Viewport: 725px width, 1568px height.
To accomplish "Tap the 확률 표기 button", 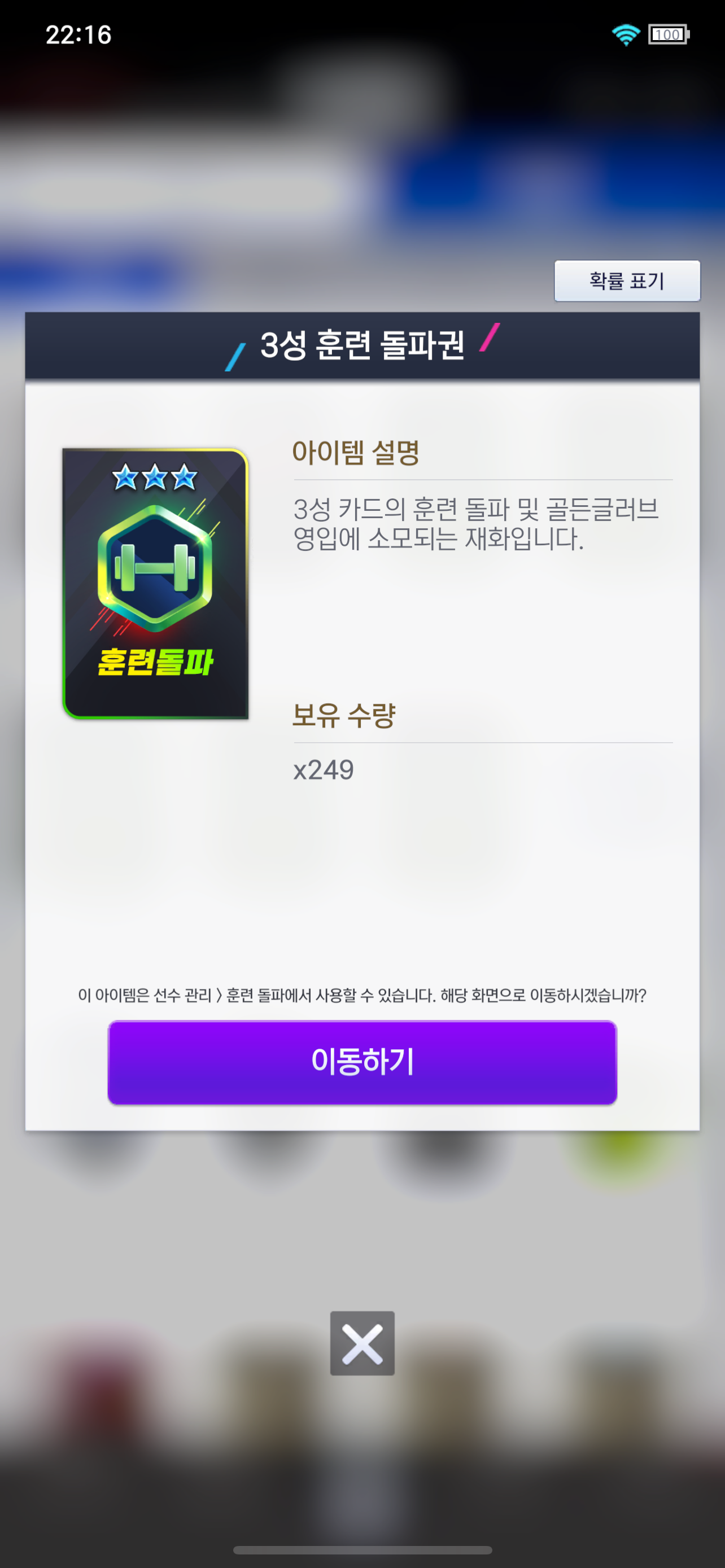I will point(627,281).
